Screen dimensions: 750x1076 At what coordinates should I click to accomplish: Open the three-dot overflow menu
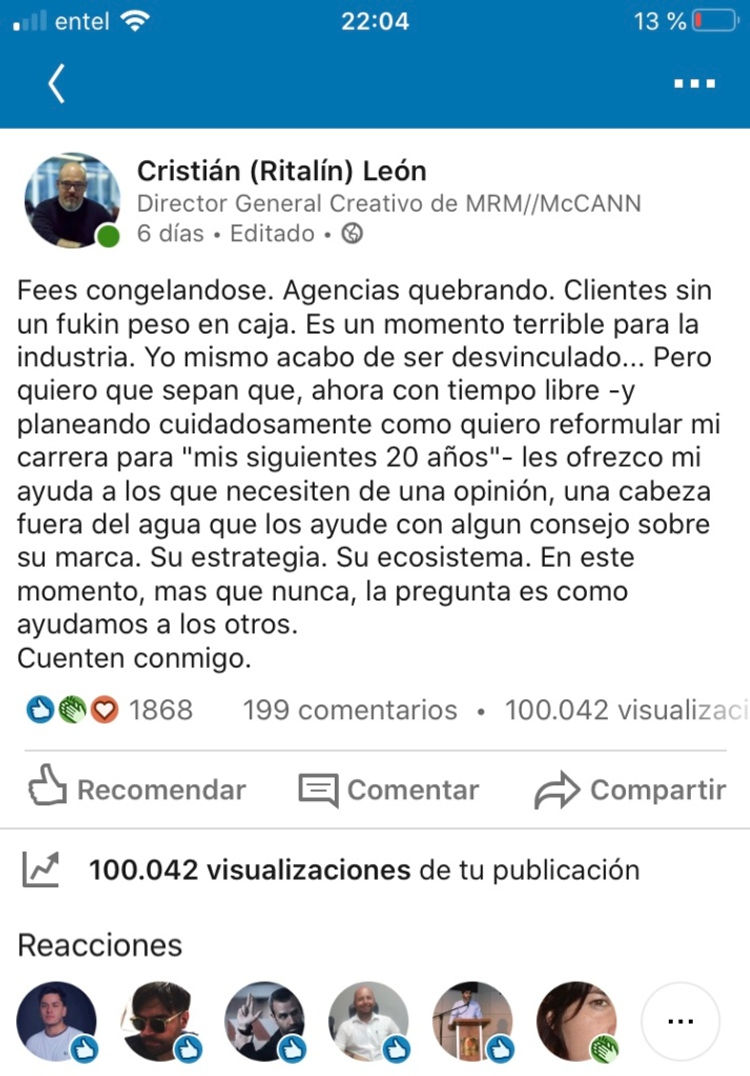point(694,84)
